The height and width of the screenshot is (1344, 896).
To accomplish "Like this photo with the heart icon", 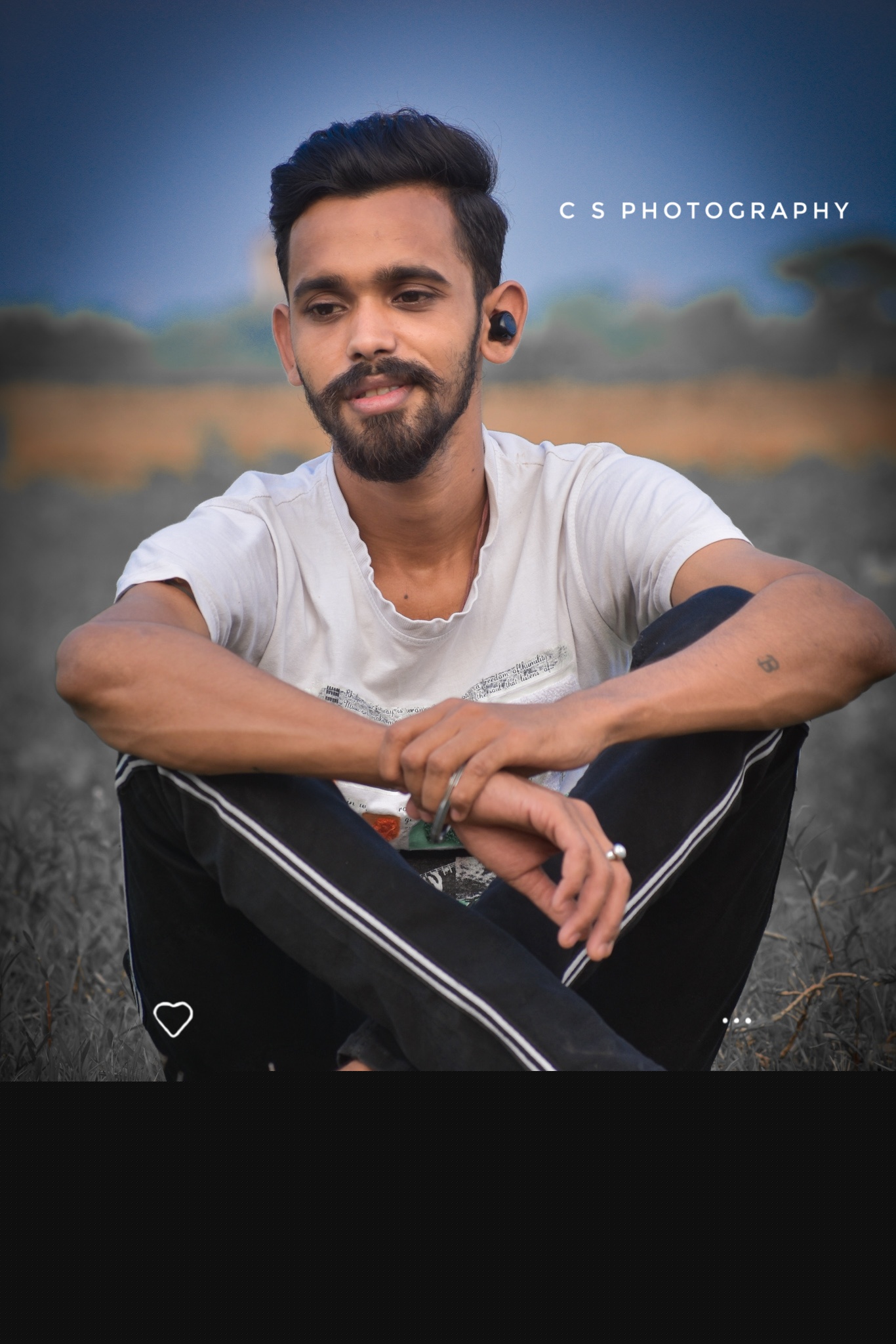I will click(x=173, y=1018).
